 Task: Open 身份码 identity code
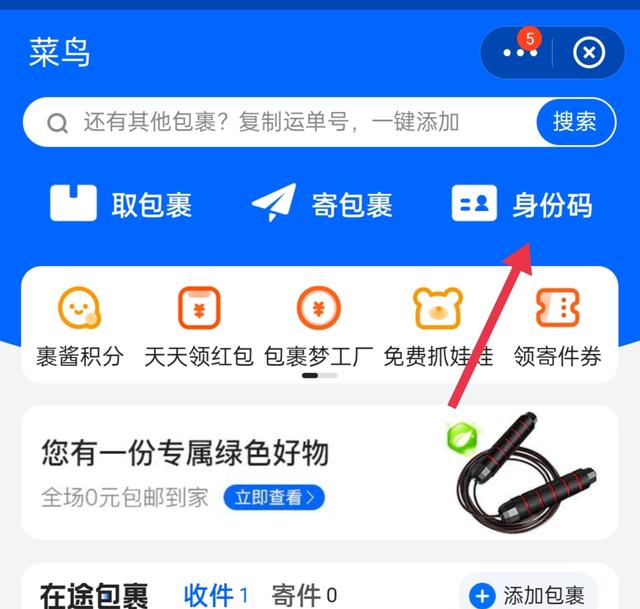coord(522,205)
